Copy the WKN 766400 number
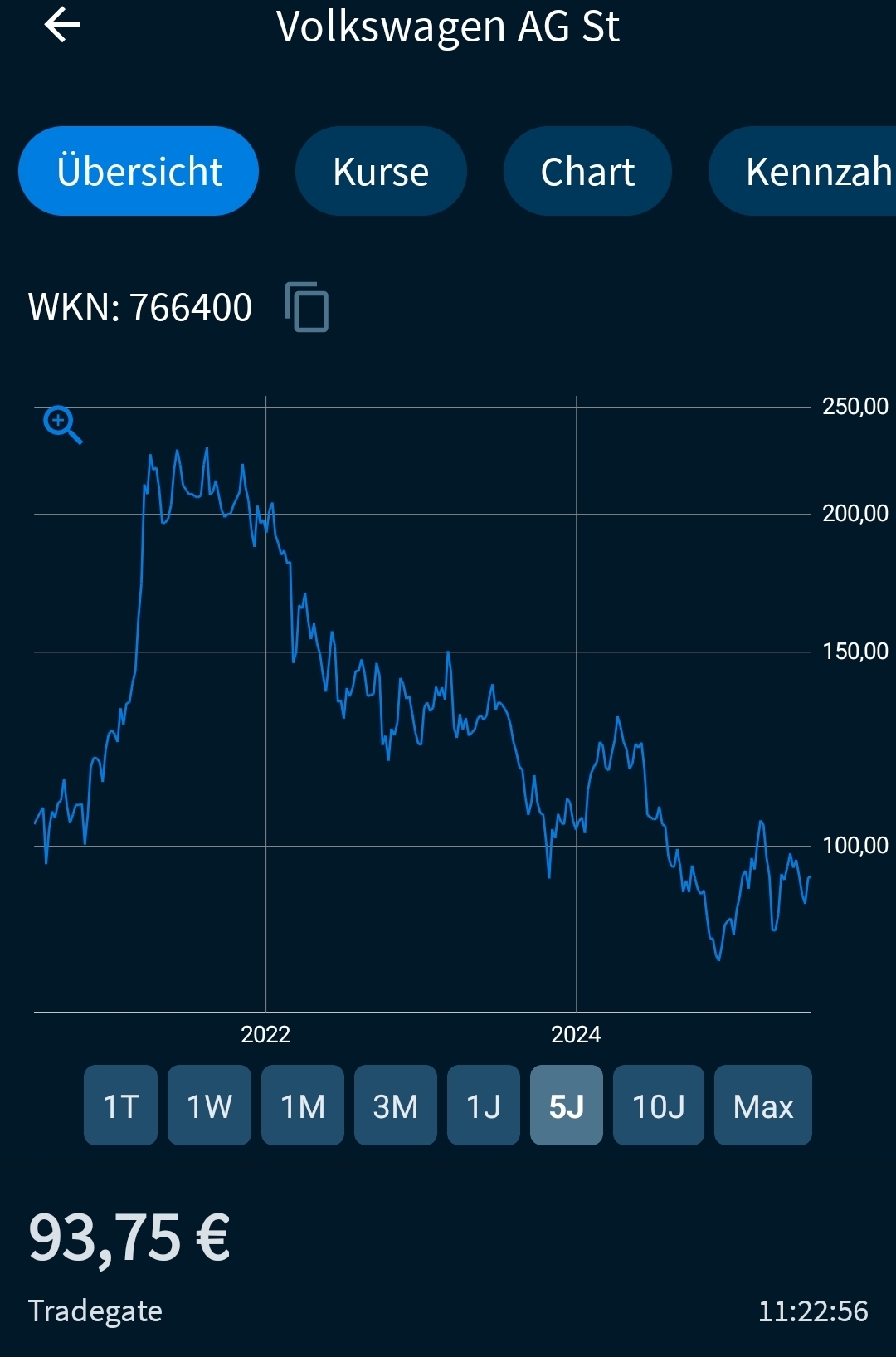 [x=306, y=307]
